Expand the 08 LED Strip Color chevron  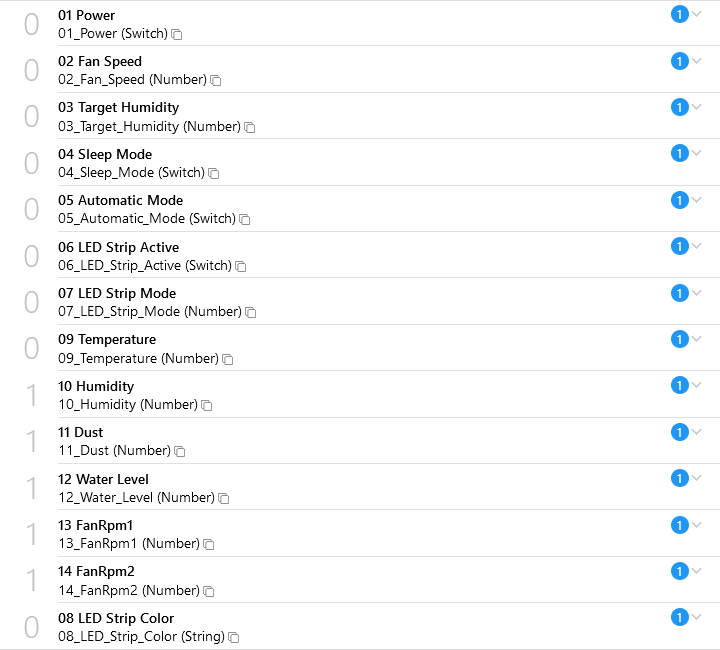click(x=697, y=617)
